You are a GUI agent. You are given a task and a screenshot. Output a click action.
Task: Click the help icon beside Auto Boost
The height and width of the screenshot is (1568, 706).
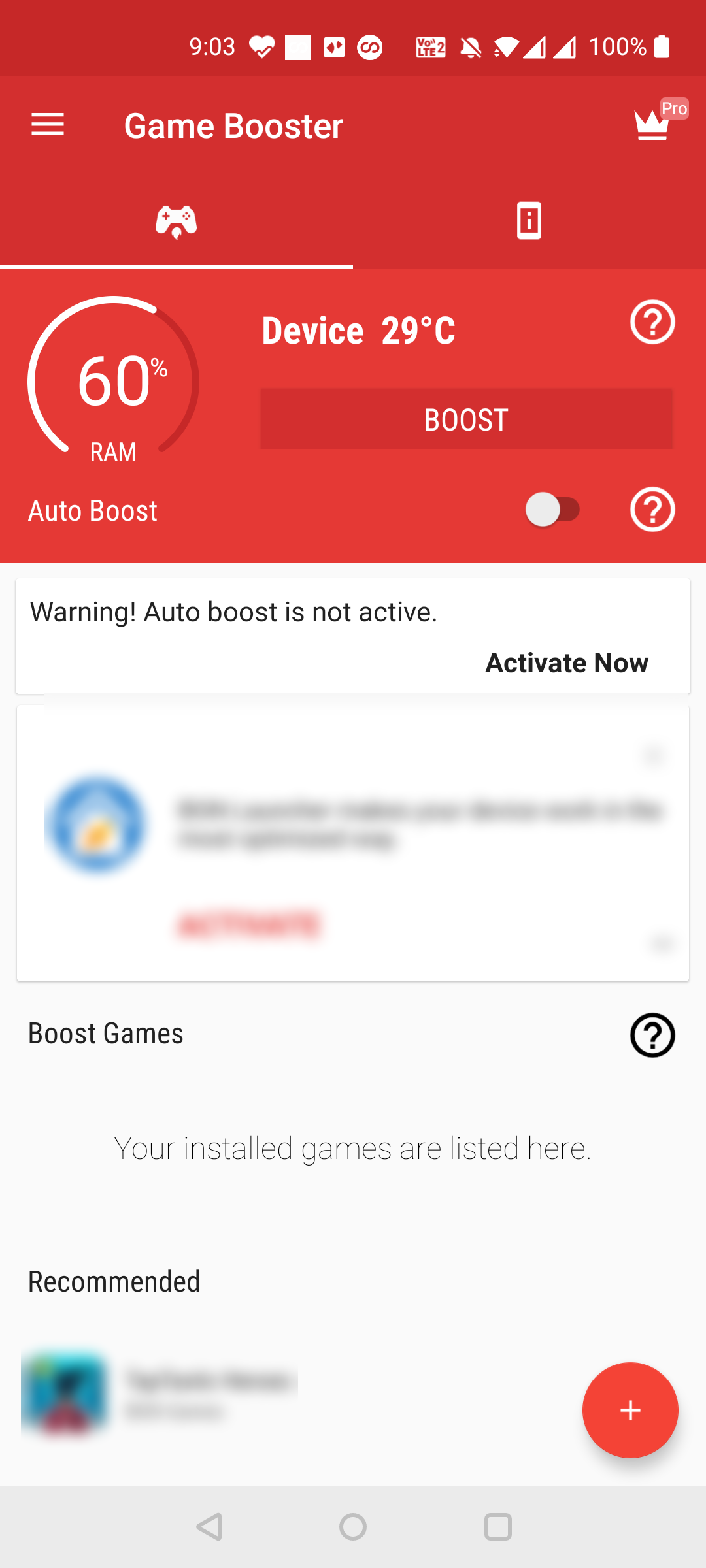click(652, 510)
